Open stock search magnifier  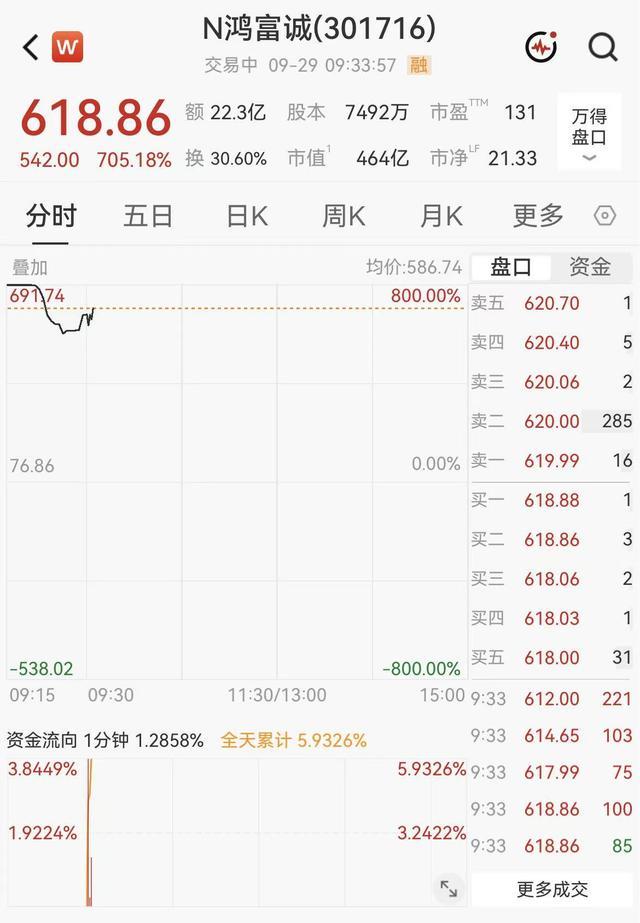click(x=602, y=47)
